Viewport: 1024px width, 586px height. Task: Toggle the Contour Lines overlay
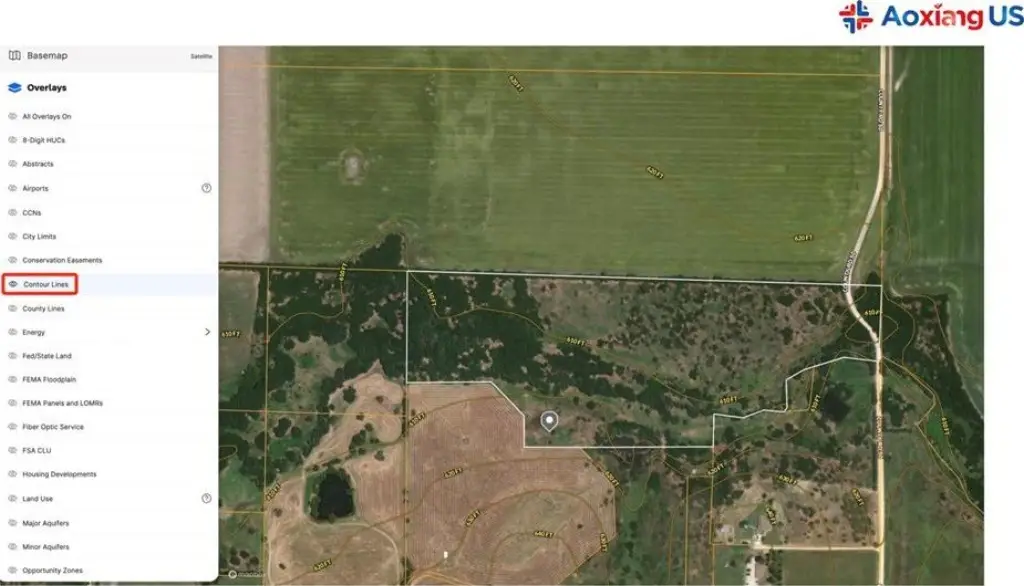point(46,285)
